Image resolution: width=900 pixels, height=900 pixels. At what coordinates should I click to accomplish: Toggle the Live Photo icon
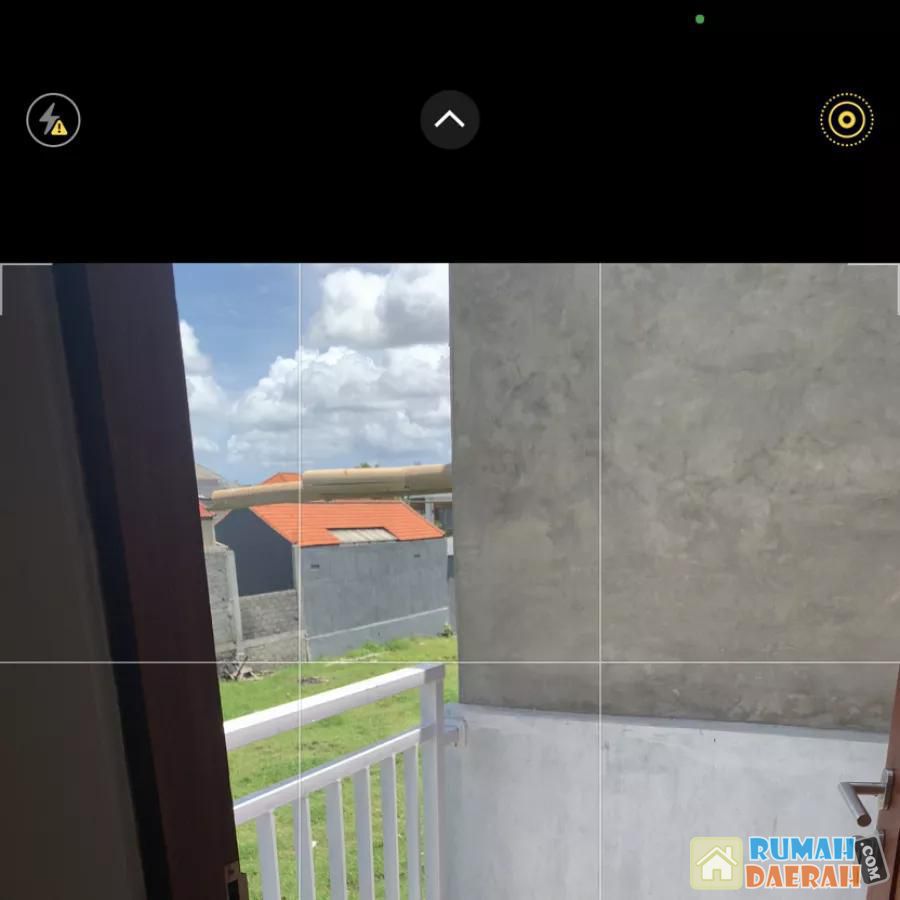tap(846, 120)
